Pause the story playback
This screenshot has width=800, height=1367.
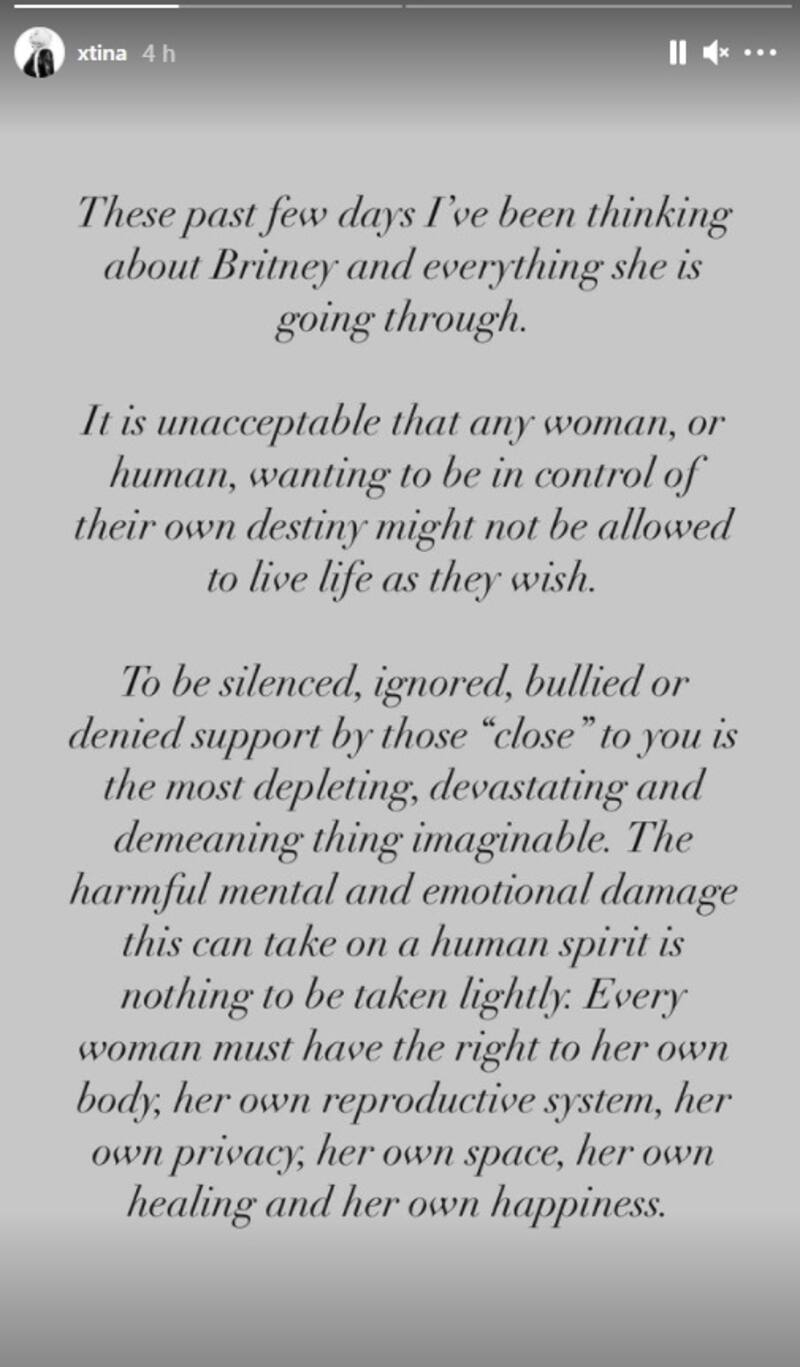tap(677, 53)
